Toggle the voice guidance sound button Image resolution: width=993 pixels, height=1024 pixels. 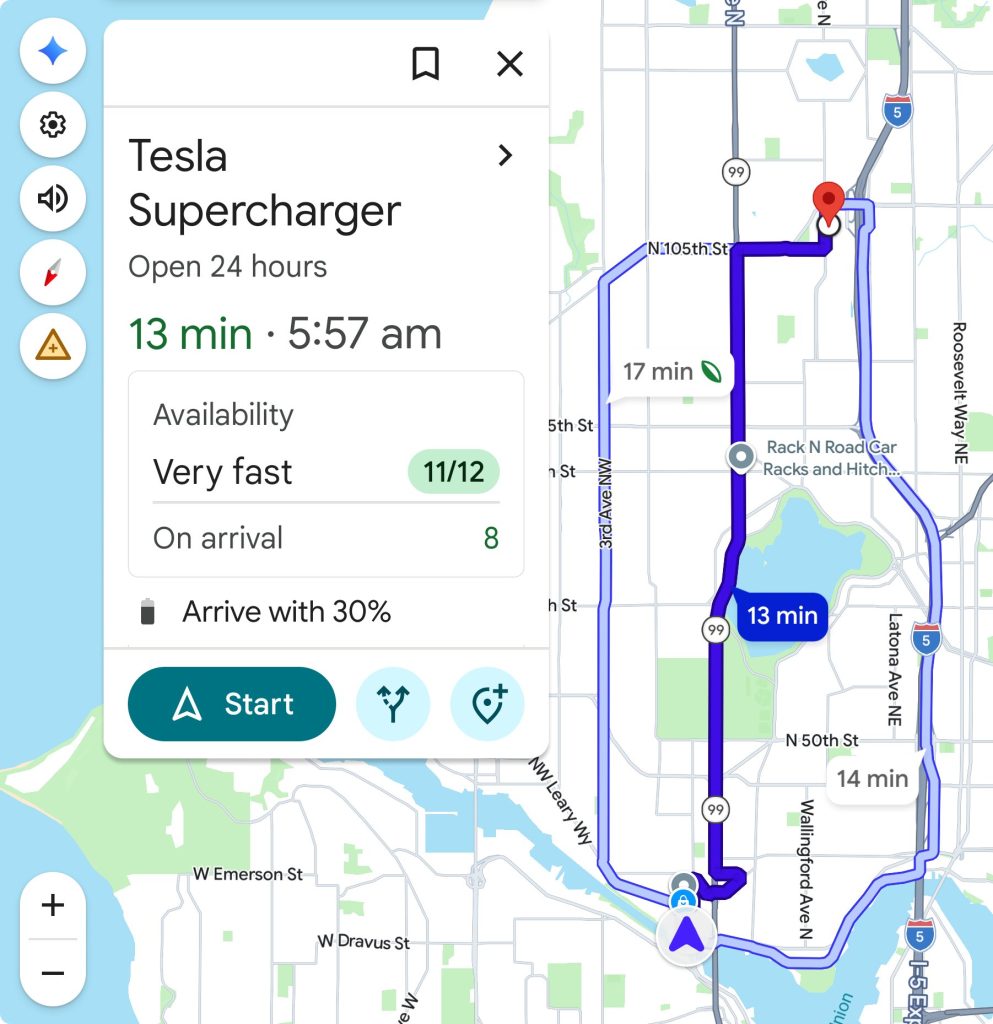click(x=52, y=198)
